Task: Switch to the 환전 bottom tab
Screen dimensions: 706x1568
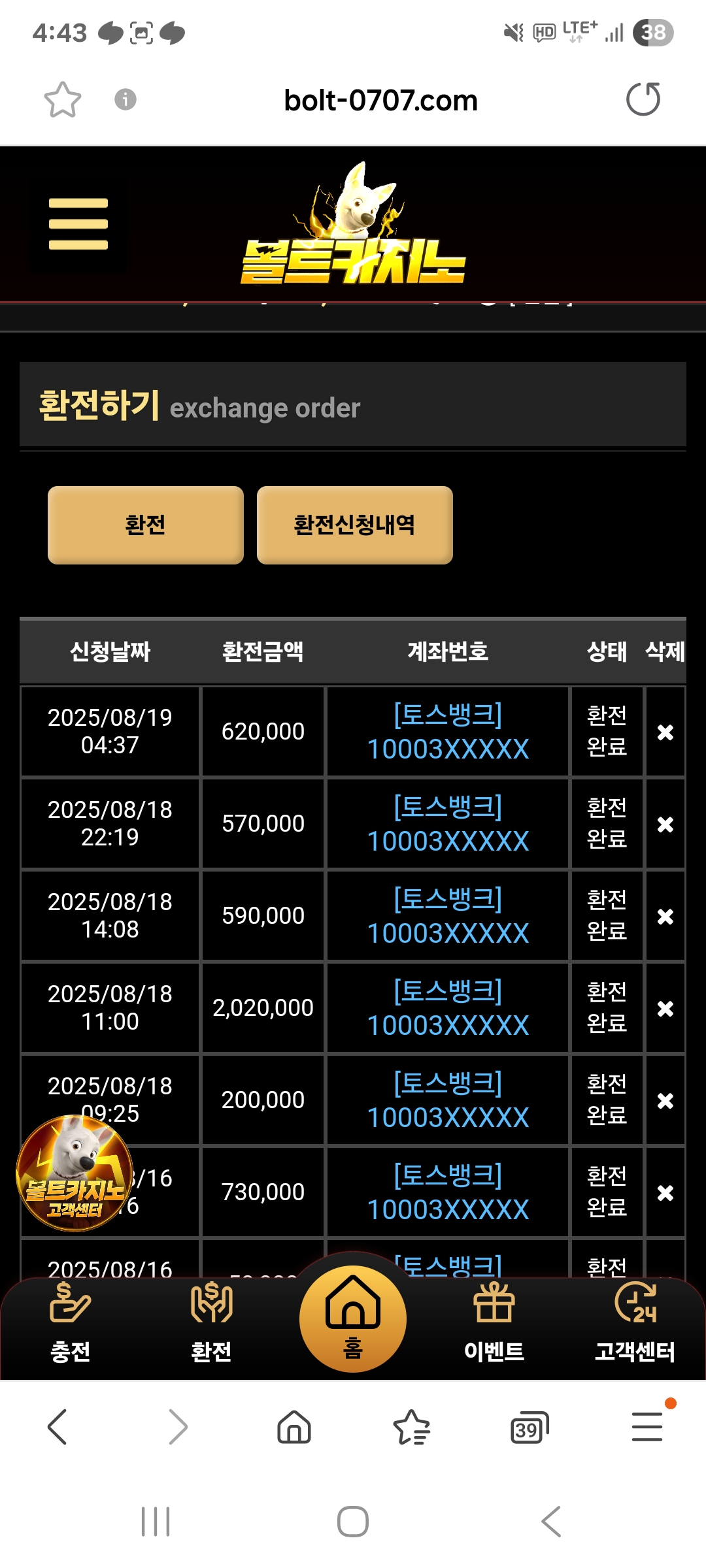Action: pyautogui.click(x=211, y=1322)
